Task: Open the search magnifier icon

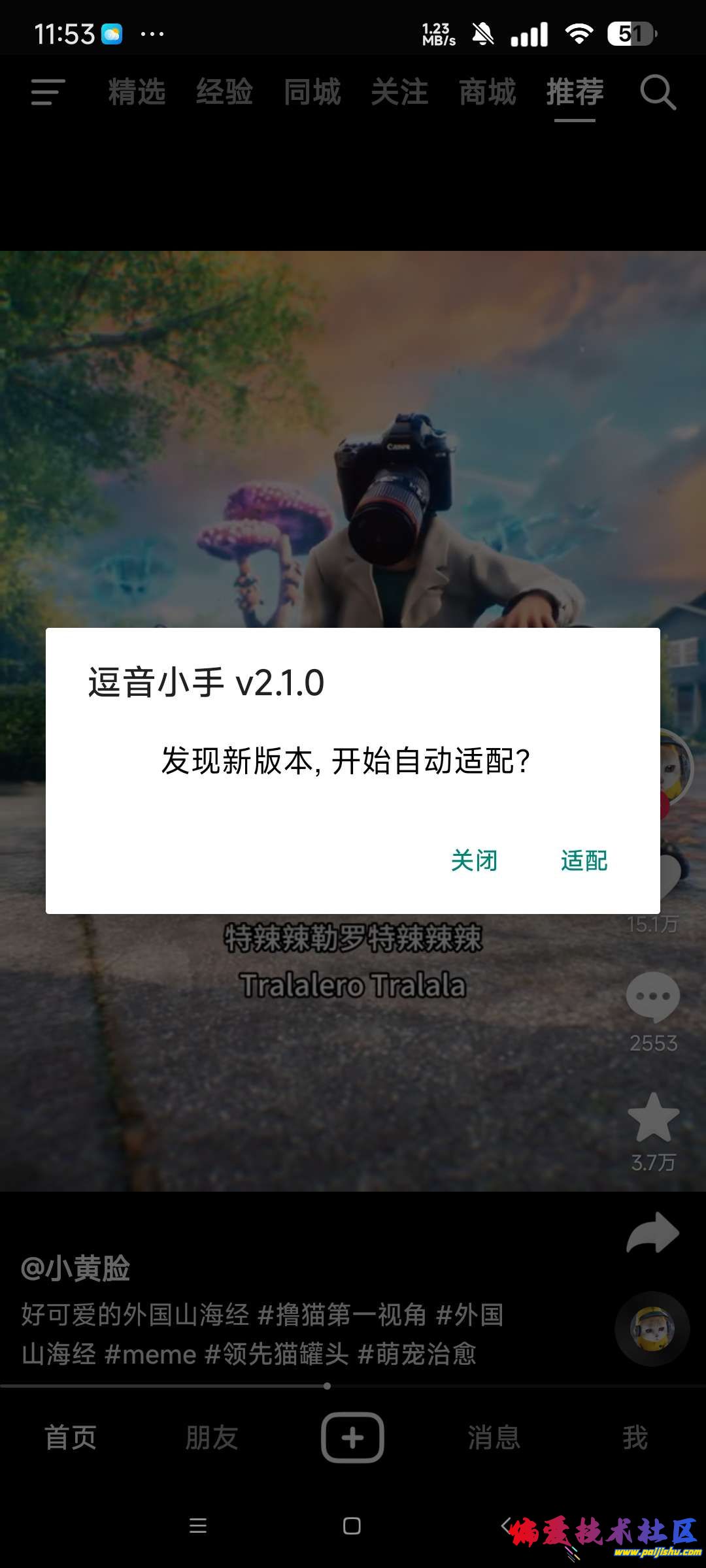Action: click(x=657, y=92)
